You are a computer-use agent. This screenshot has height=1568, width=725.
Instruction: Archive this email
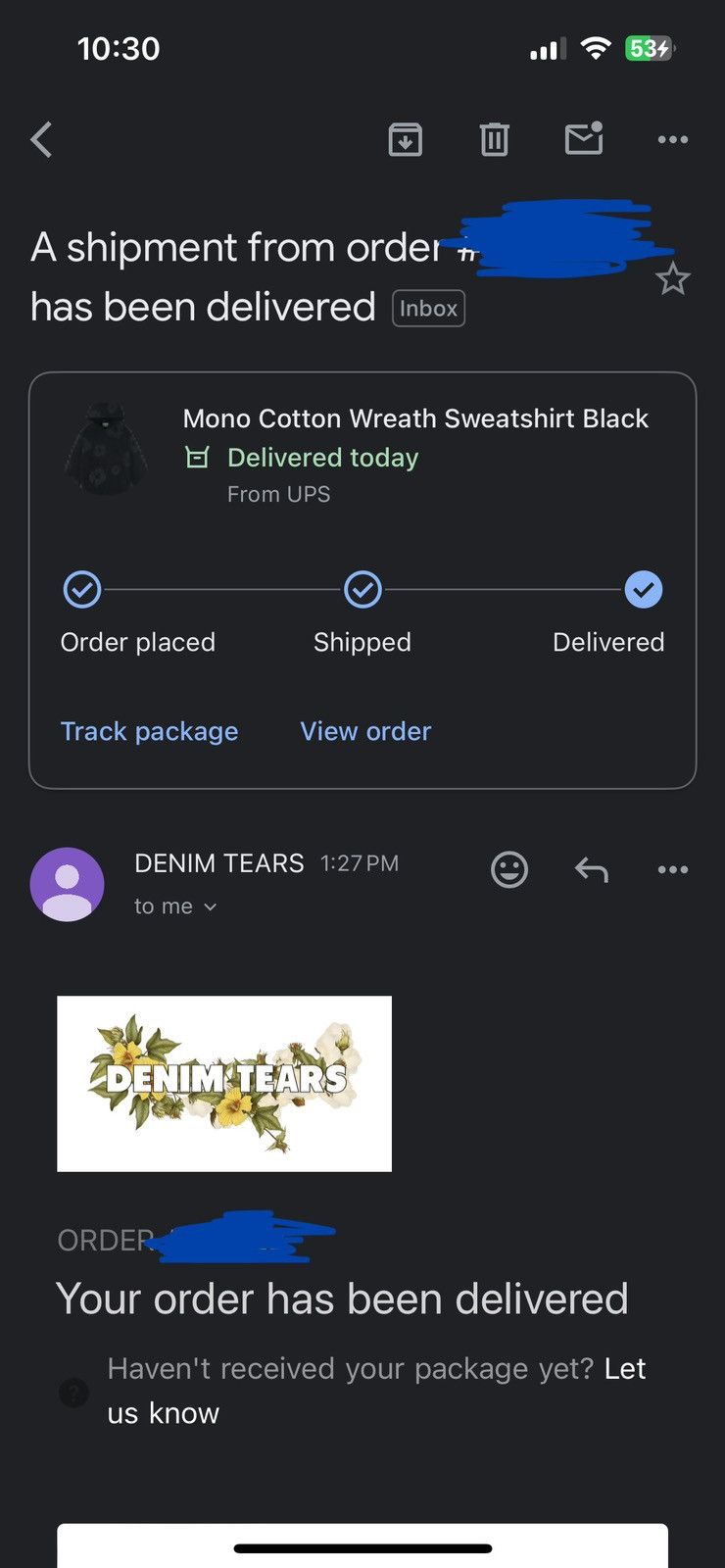406,140
